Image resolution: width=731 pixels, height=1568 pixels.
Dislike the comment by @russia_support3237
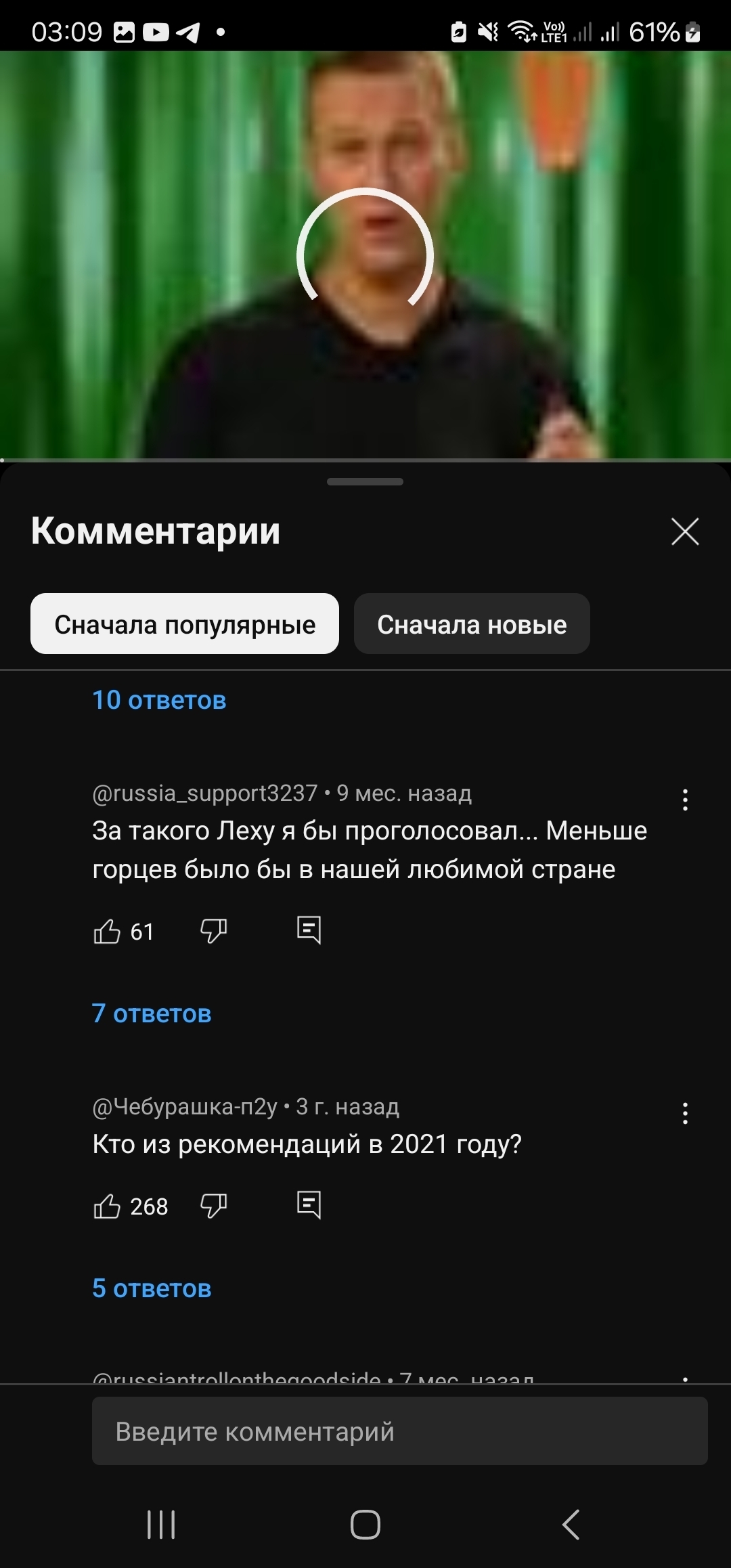click(213, 932)
